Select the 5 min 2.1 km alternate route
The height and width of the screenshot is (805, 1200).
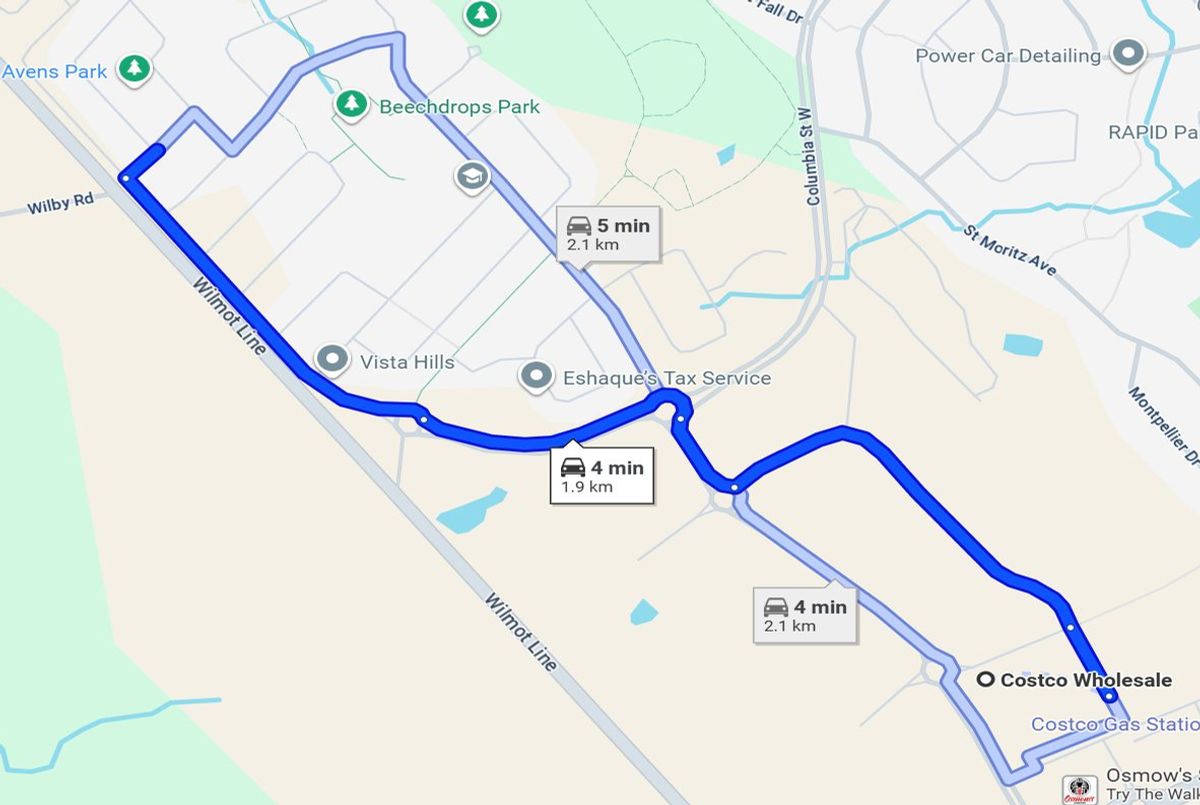pos(608,234)
